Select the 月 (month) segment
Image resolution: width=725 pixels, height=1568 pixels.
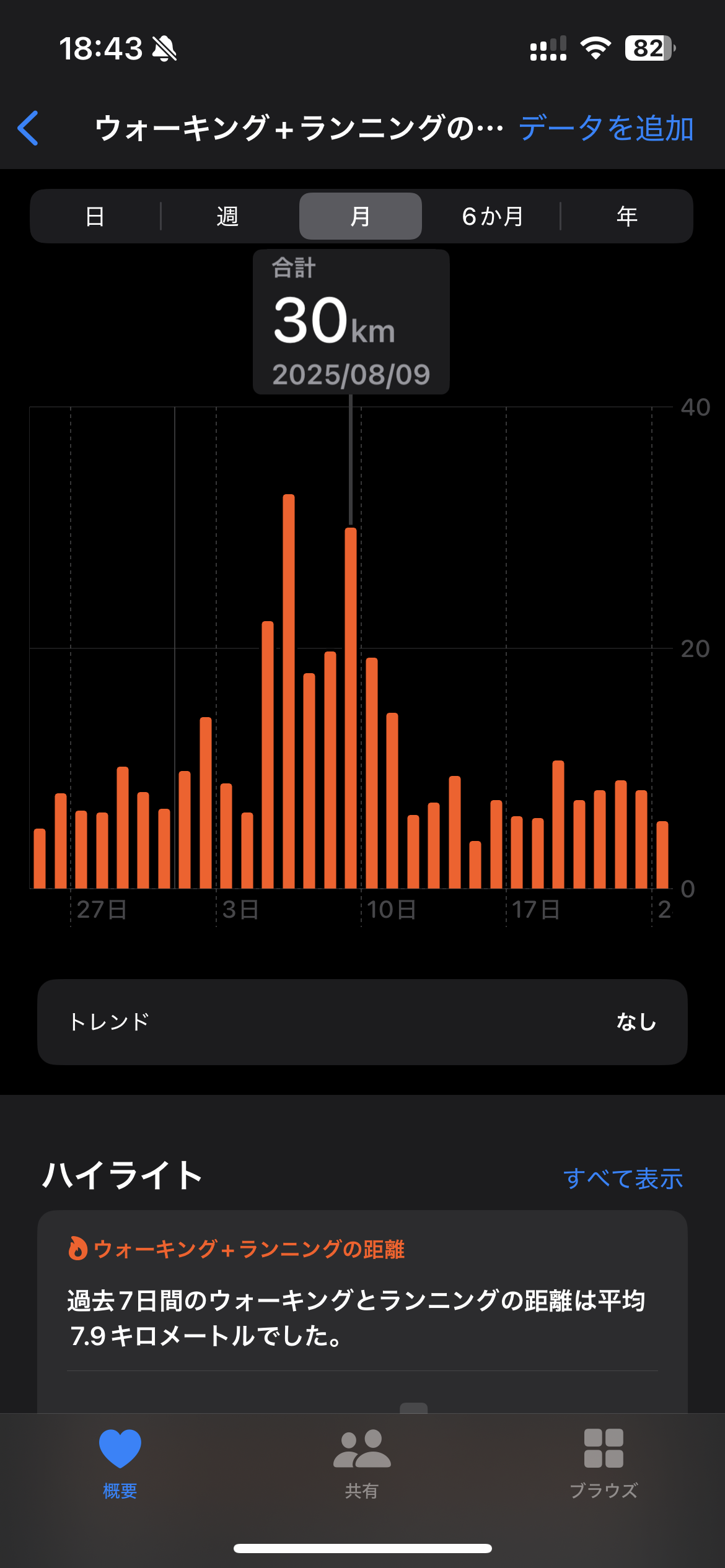tap(361, 216)
